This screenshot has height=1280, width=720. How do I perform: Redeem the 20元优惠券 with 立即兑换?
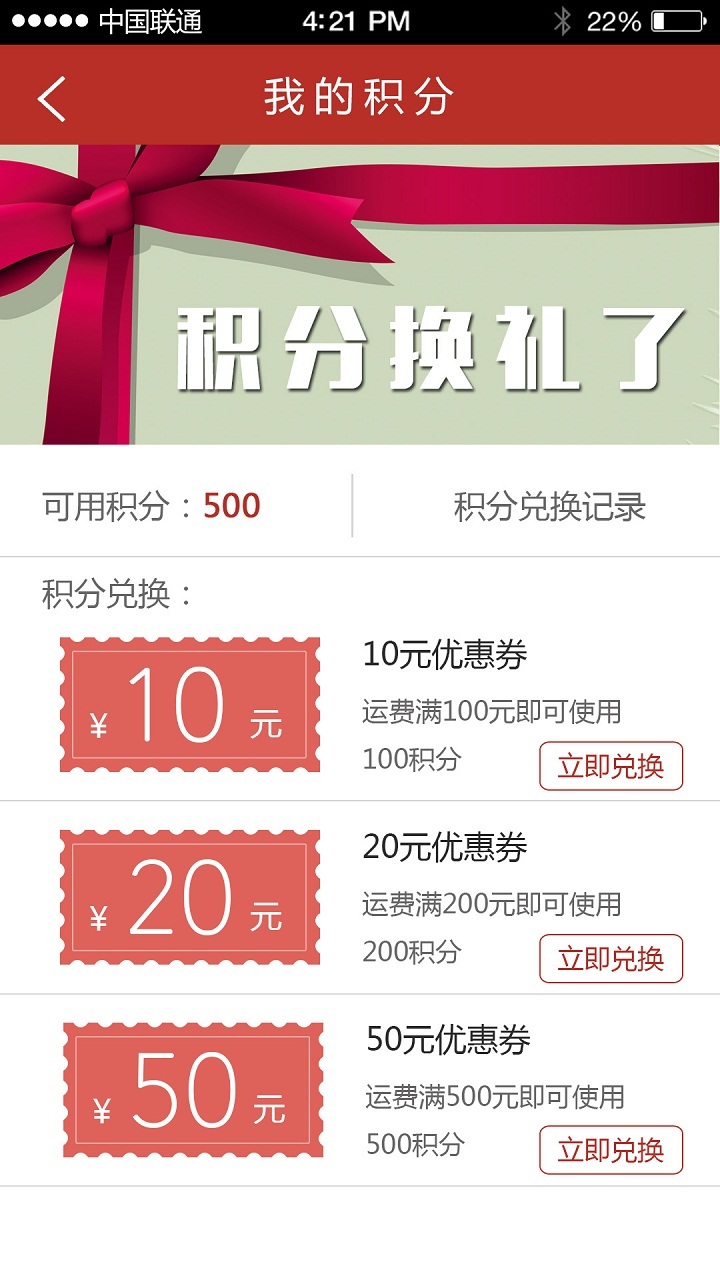(x=611, y=958)
